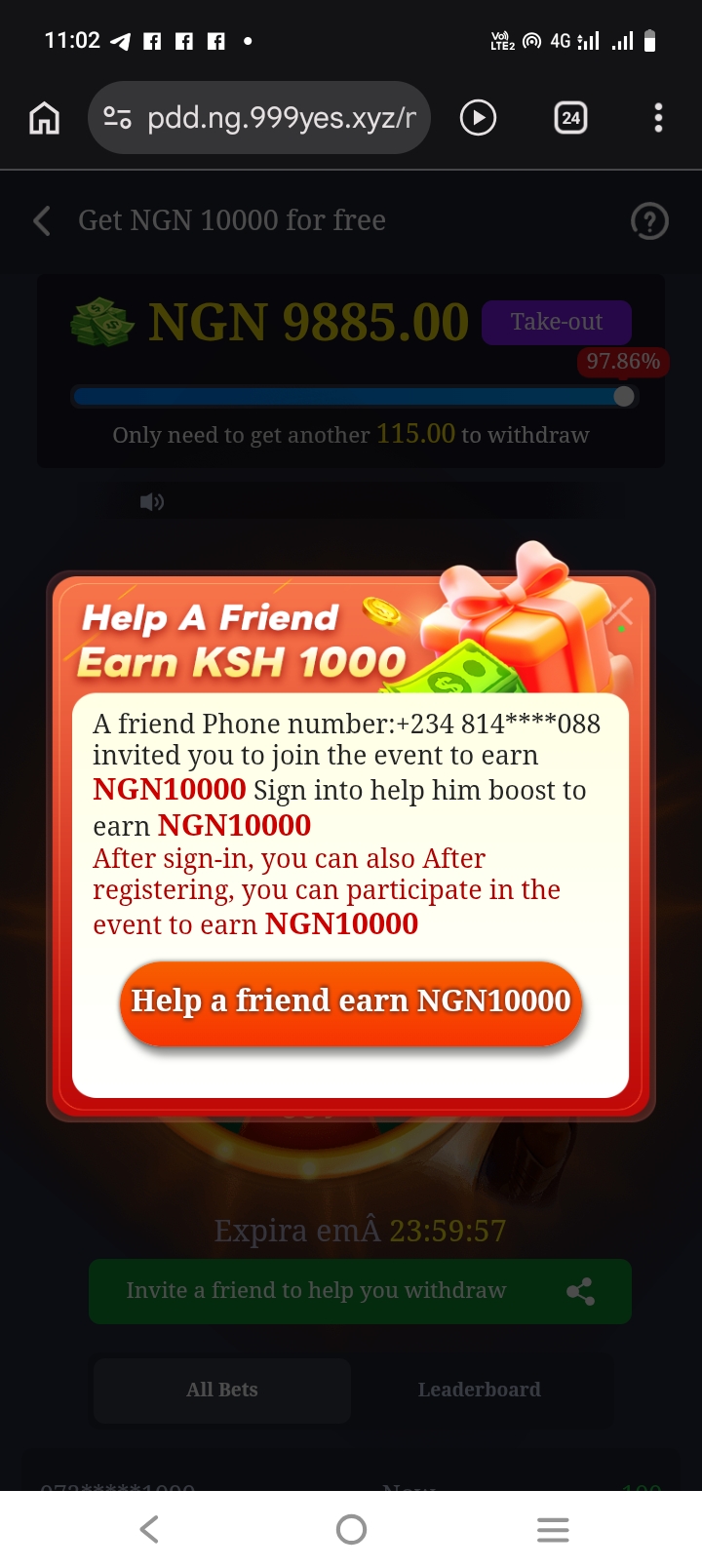Tap the system home button

click(351, 1529)
